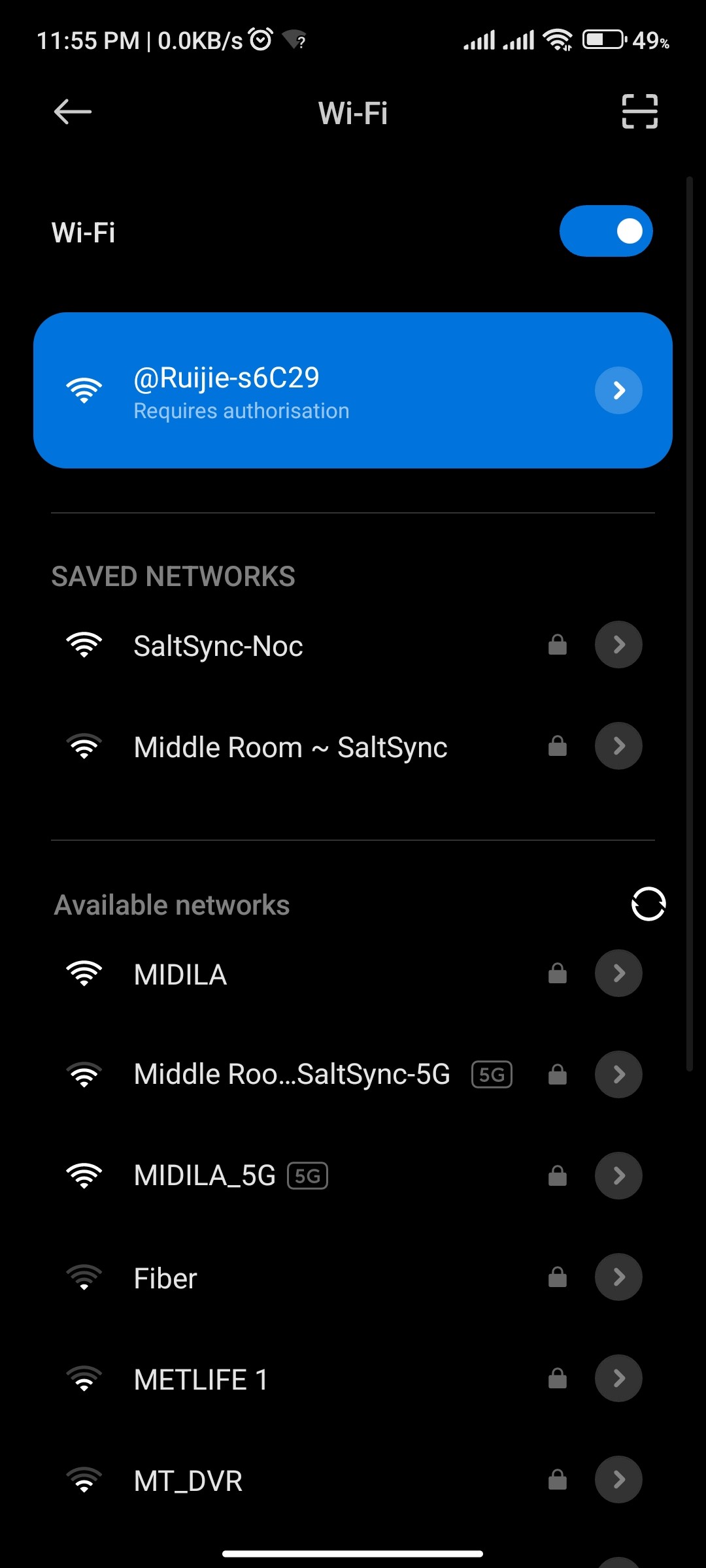Image resolution: width=706 pixels, height=1568 pixels.
Task: Open details arrow for Fiber
Action: click(x=618, y=1277)
